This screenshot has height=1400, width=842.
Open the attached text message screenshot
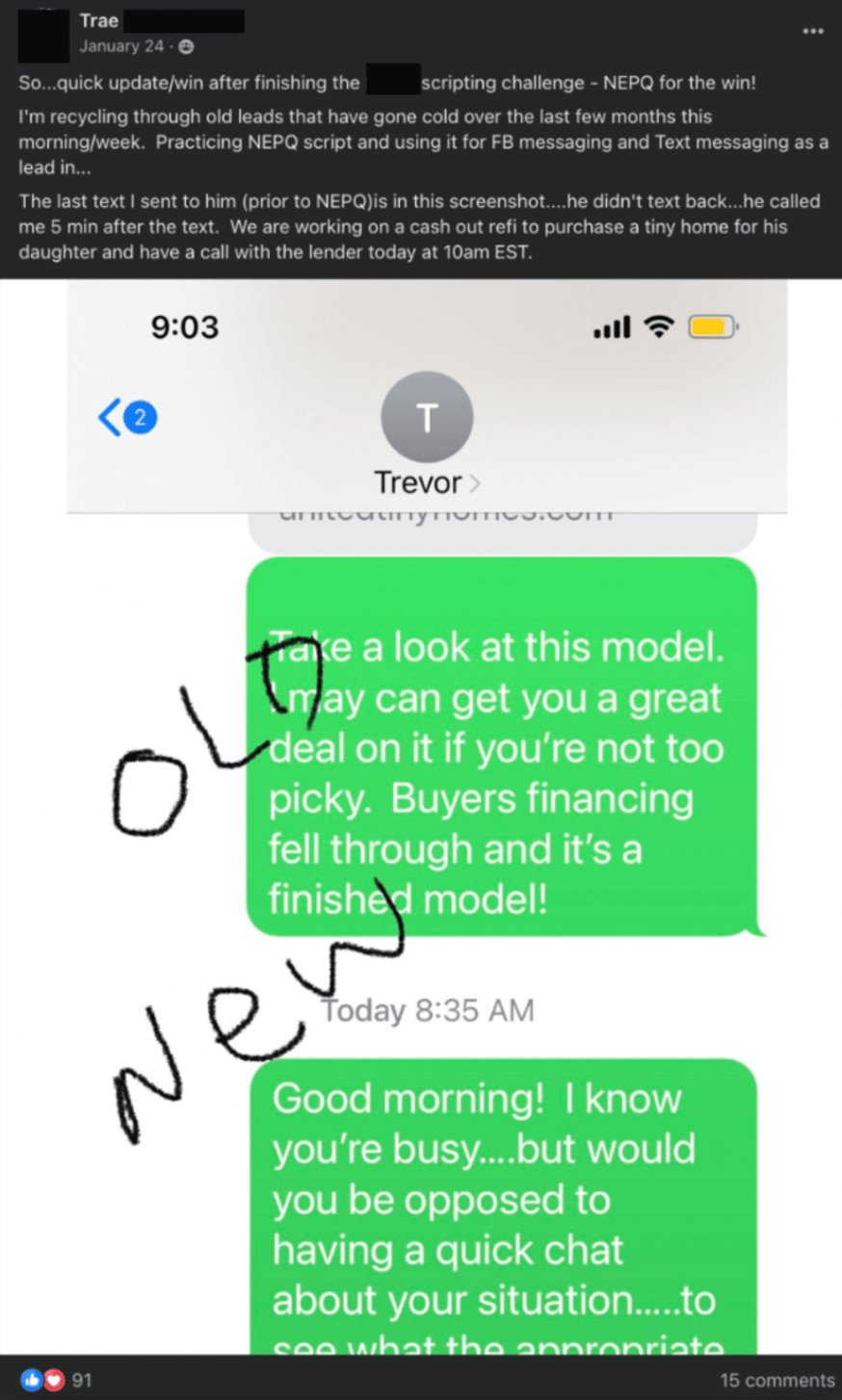421,817
